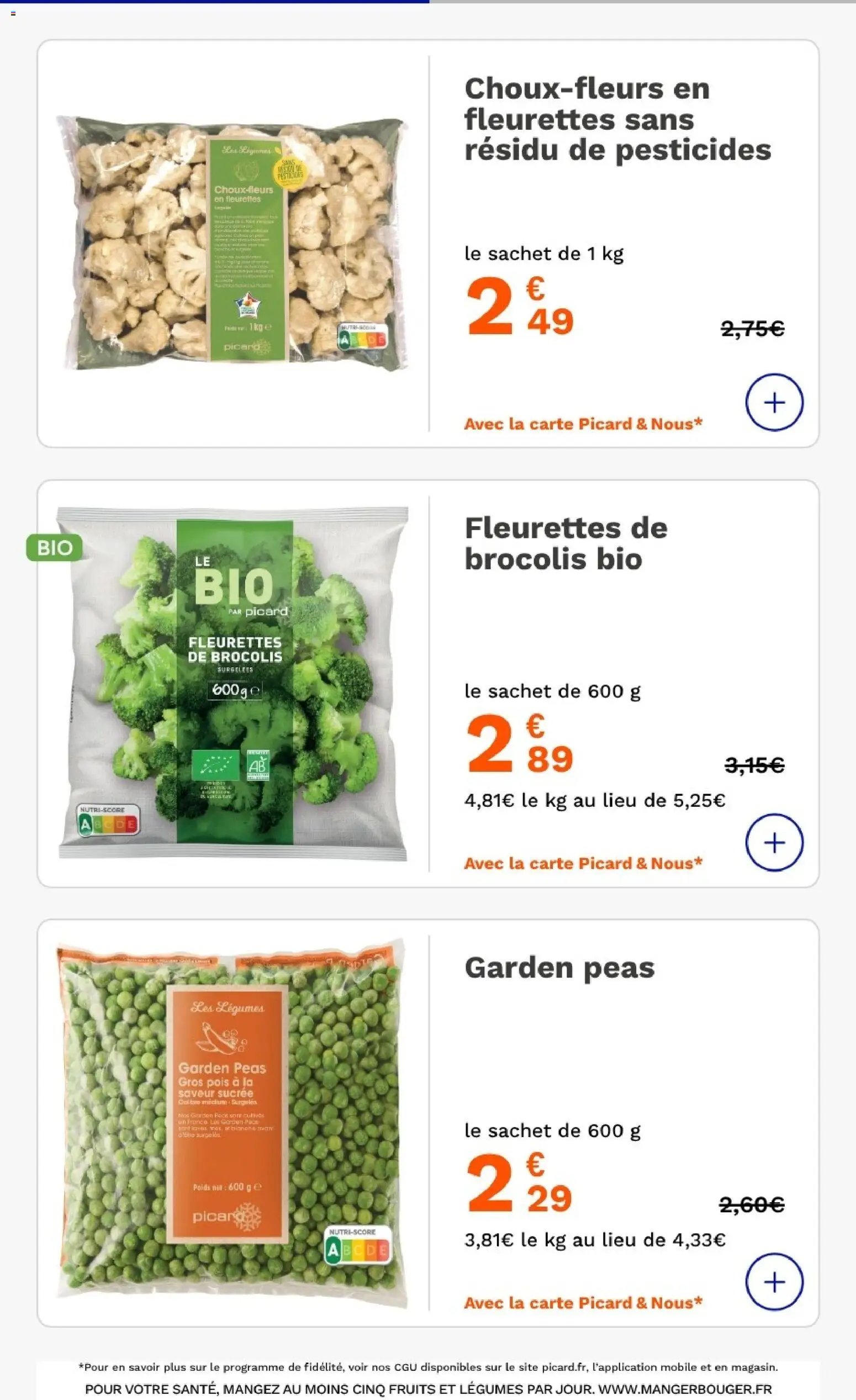
Task: Open the Garden peas product card
Action: click(559, 967)
